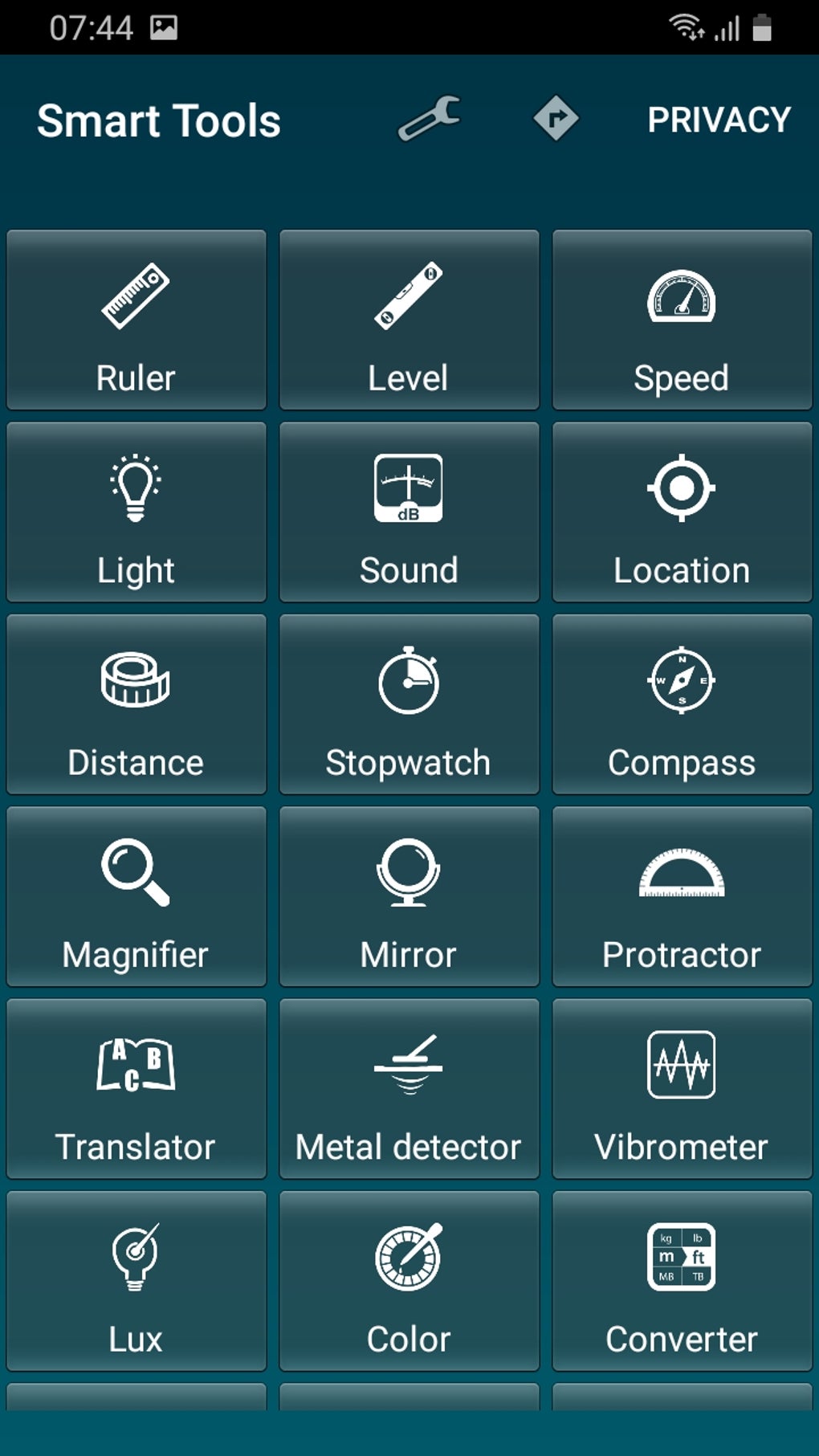This screenshot has width=819, height=1456.
Task: Open the Compass
Action: click(682, 704)
